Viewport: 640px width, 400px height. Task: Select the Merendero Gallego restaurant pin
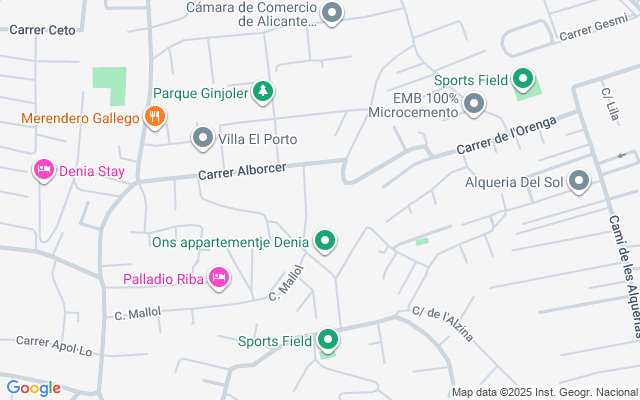[153, 118]
